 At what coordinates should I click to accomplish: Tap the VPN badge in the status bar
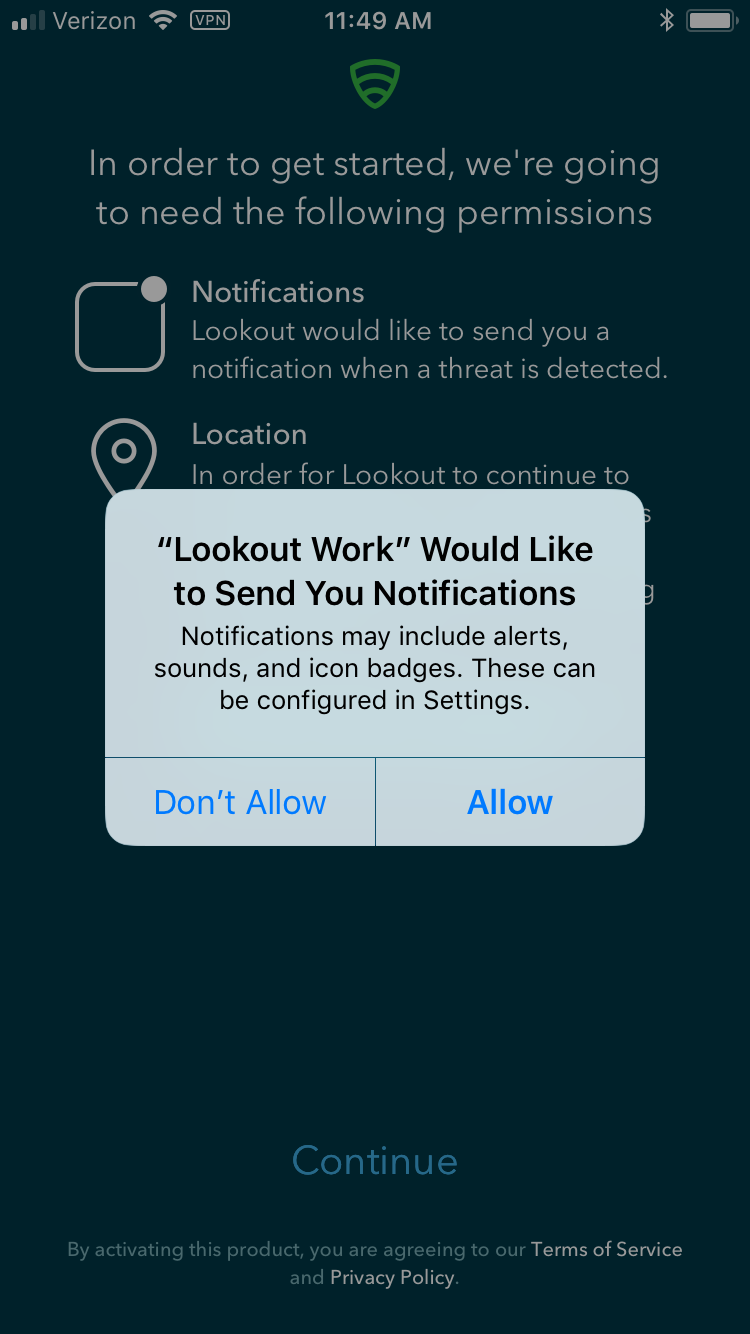pos(213,20)
